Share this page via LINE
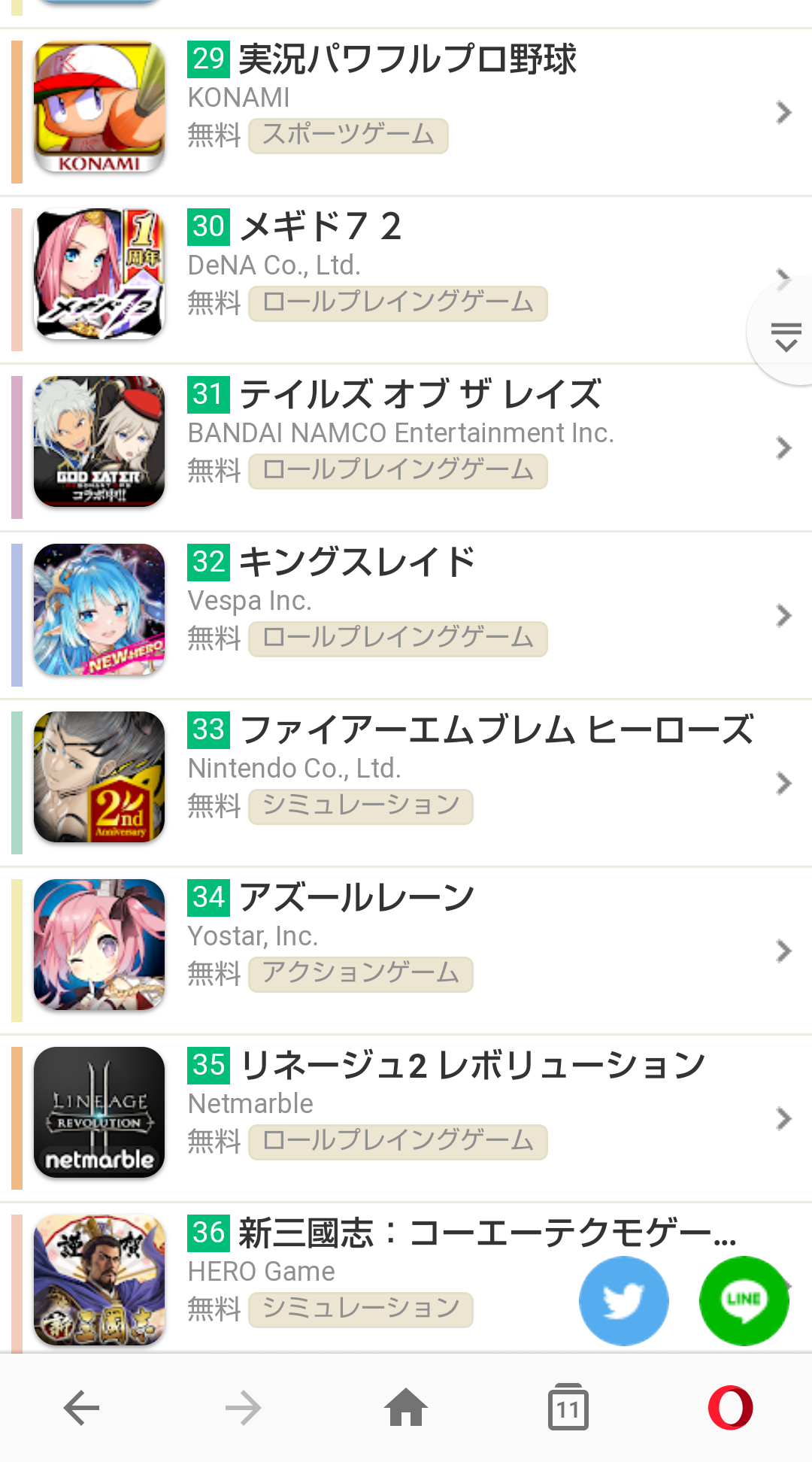812x1462 pixels. point(744,1300)
